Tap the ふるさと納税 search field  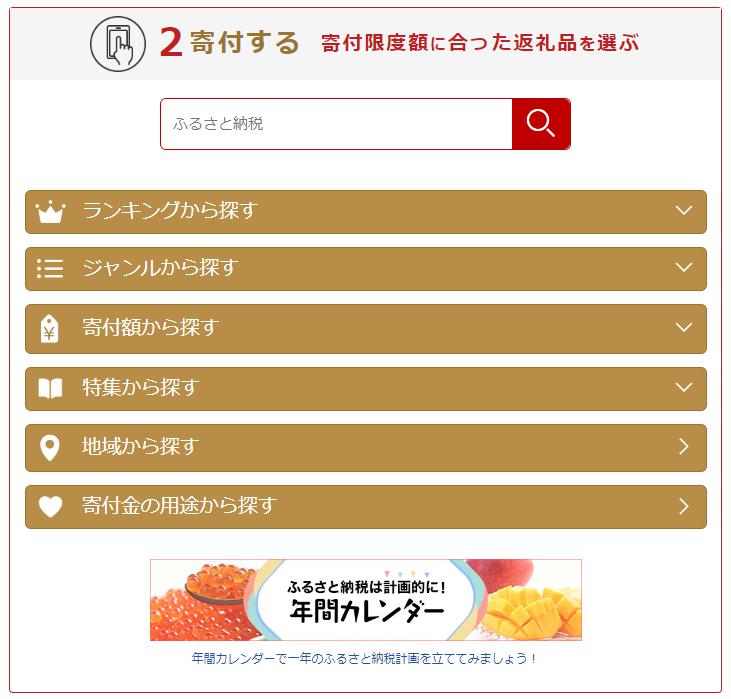pyautogui.click(x=336, y=124)
